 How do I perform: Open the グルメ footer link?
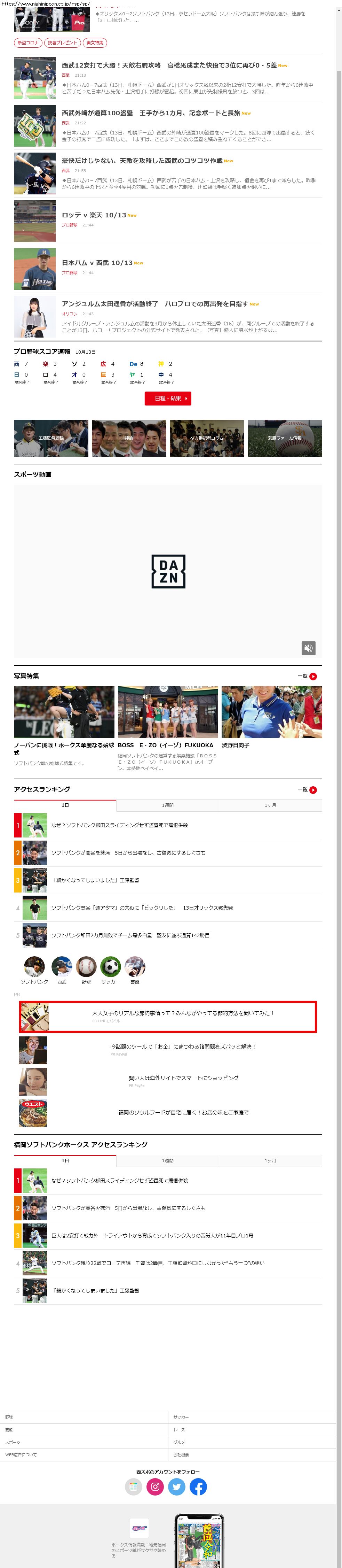[x=179, y=1442]
